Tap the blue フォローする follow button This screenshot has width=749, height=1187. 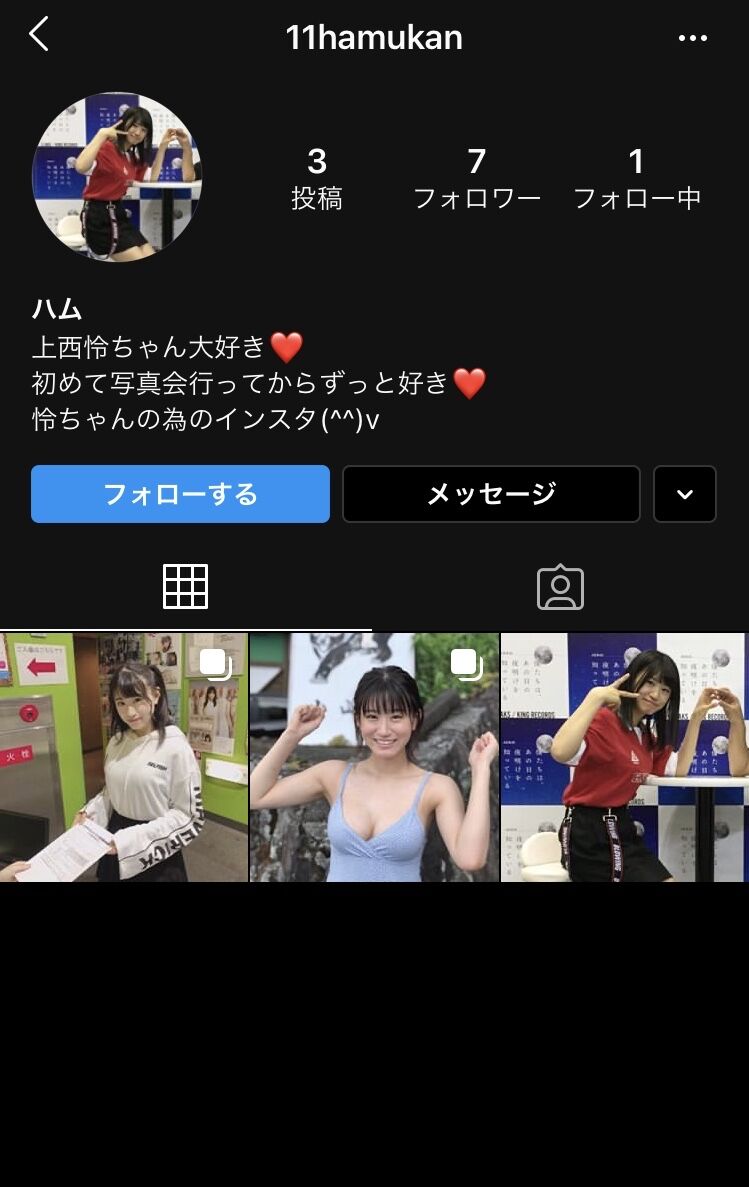(x=180, y=494)
